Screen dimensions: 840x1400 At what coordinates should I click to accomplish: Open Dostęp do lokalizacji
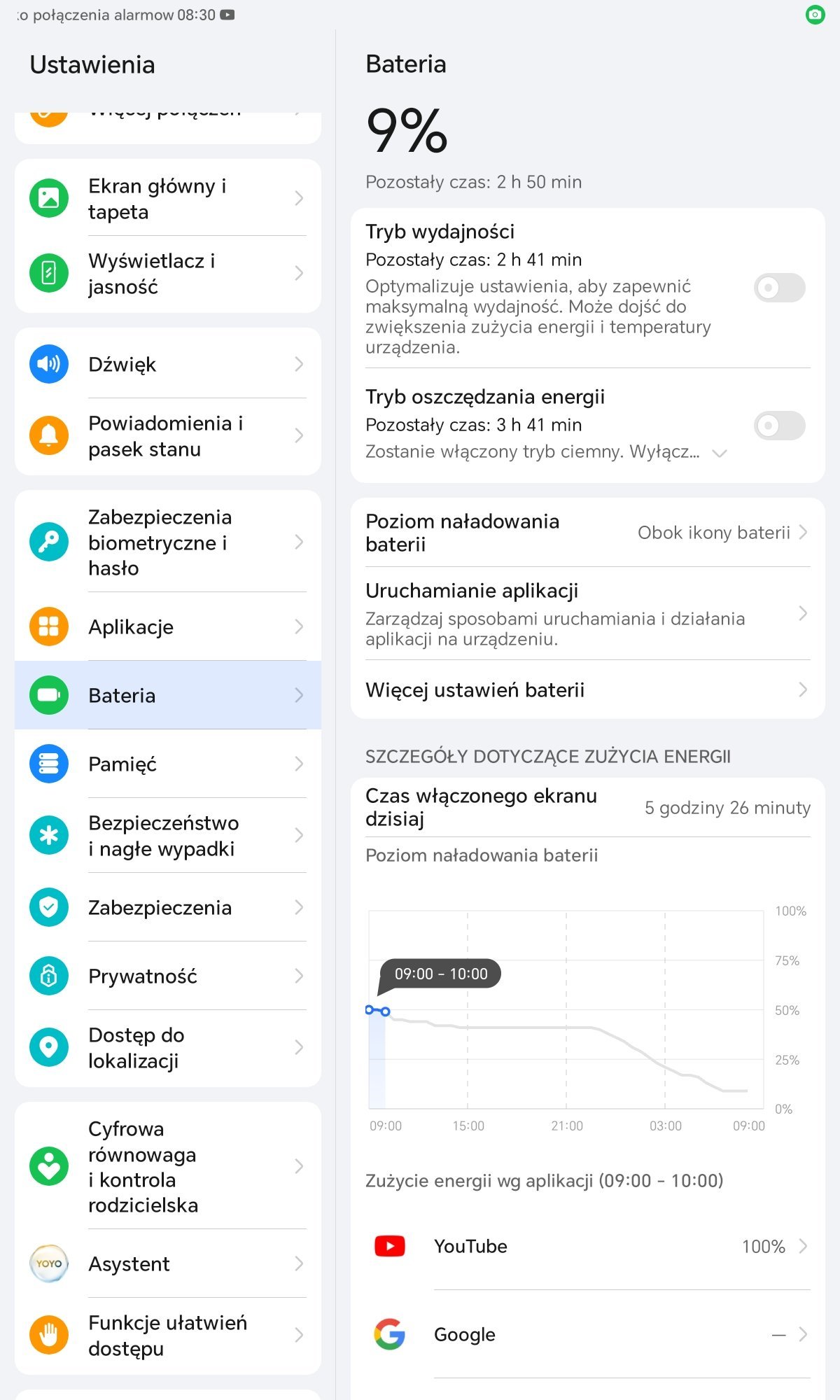(x=168, y=1048)
